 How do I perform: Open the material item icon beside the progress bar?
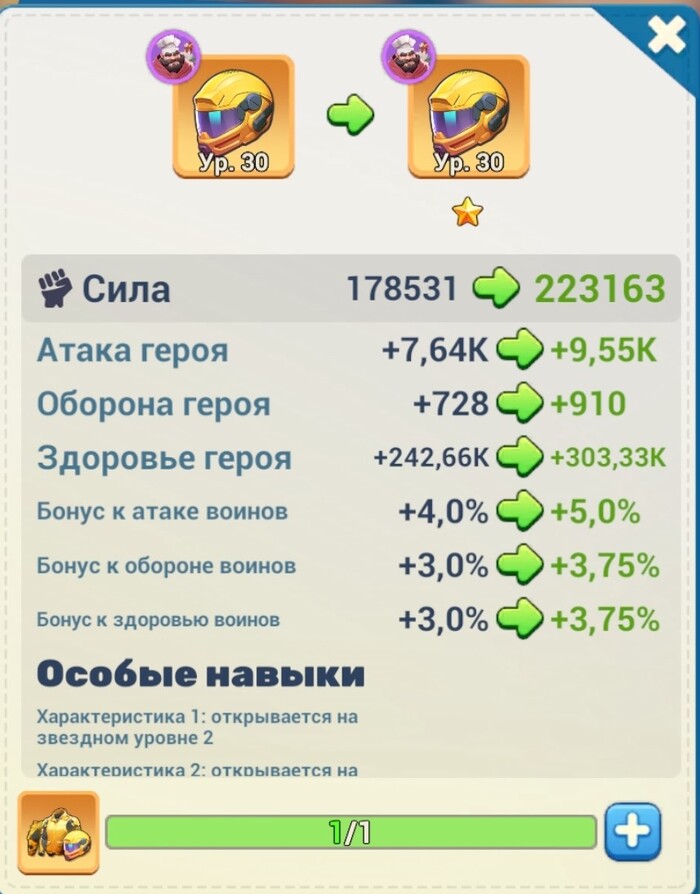pyautogui.click(x=59, y=833)
